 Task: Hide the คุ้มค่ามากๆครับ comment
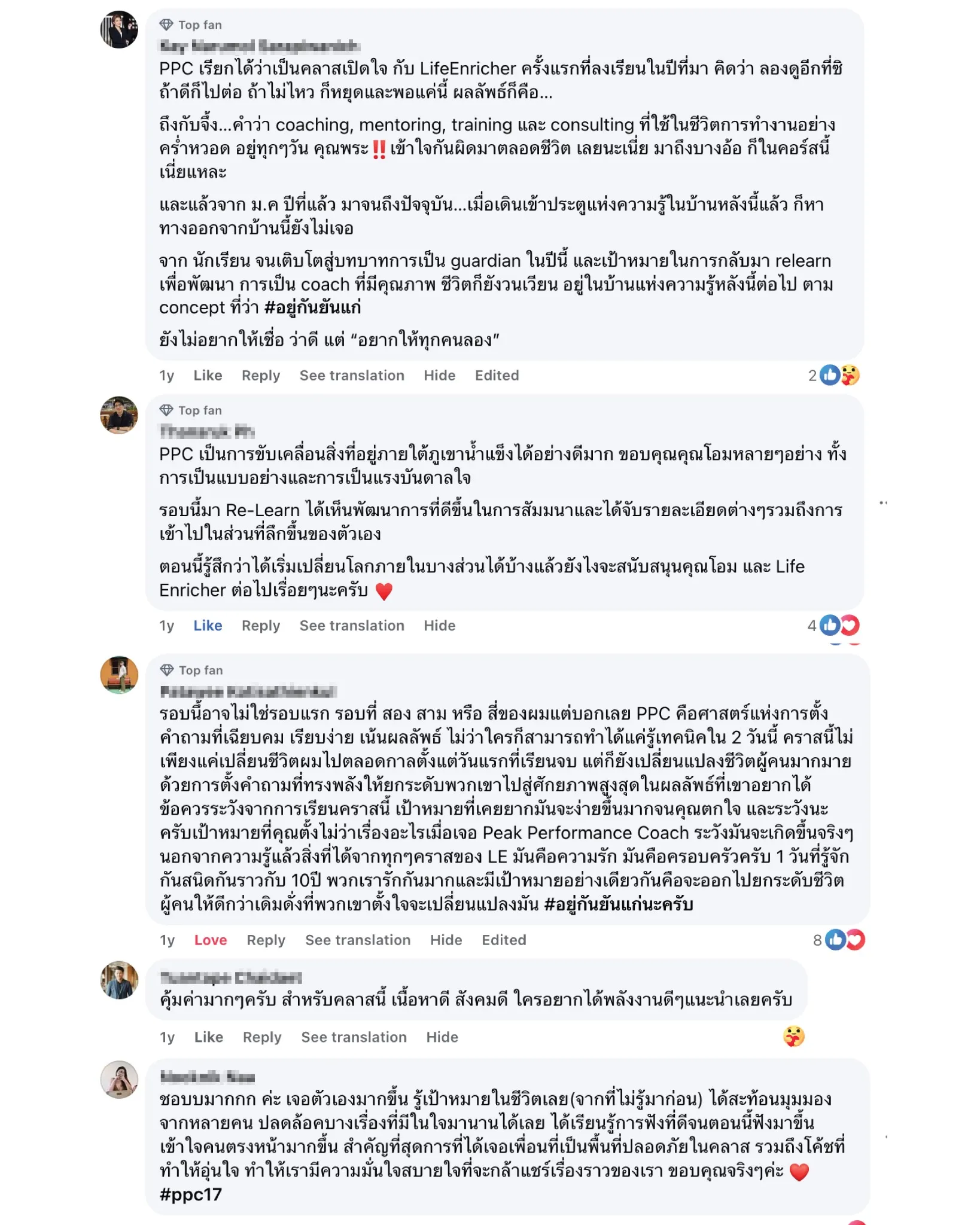click(442, 1037)
